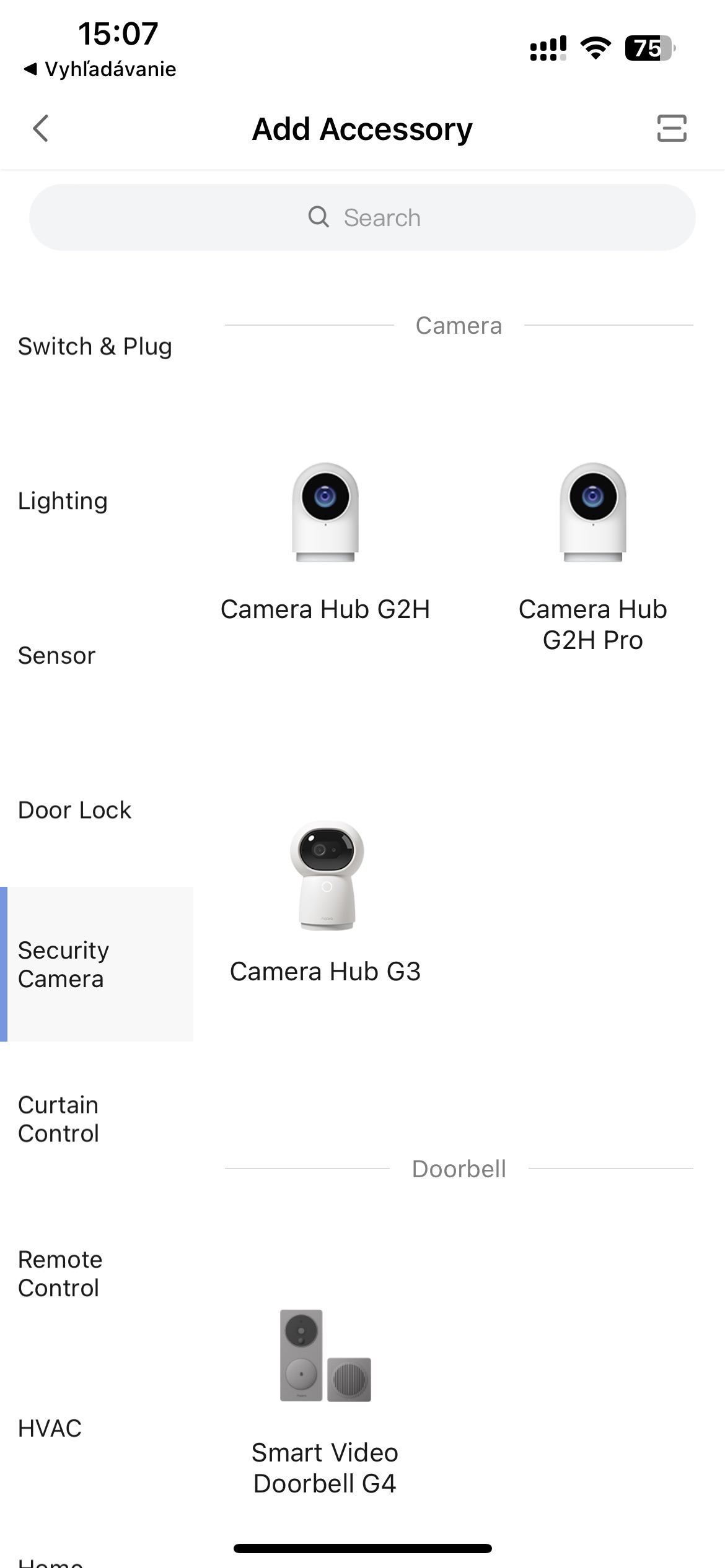Switch to Curtain Control category

tap(59, 1119)
